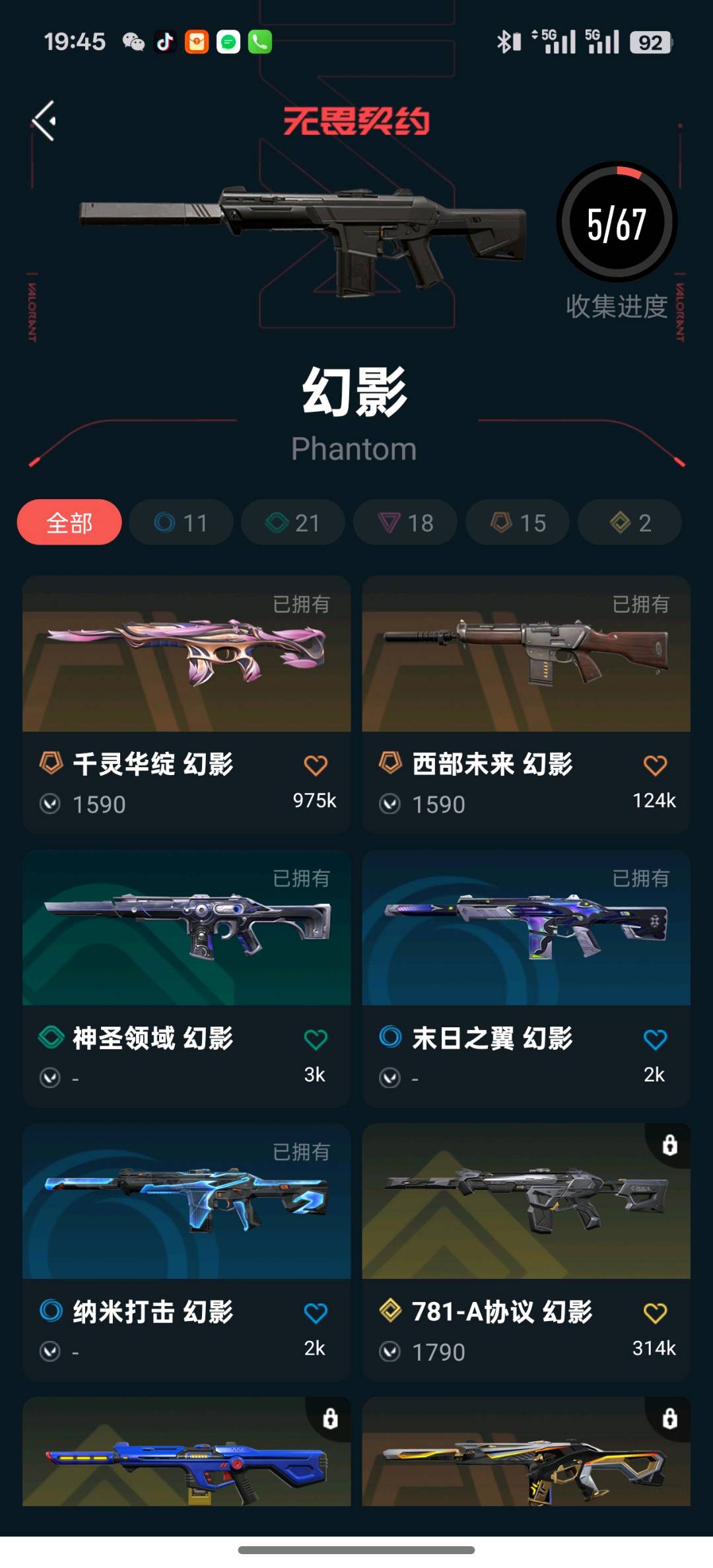The image size is (713, 1568).
Task: Like the 神圣领域 幻影 skin
Action: pos(316,1039)
